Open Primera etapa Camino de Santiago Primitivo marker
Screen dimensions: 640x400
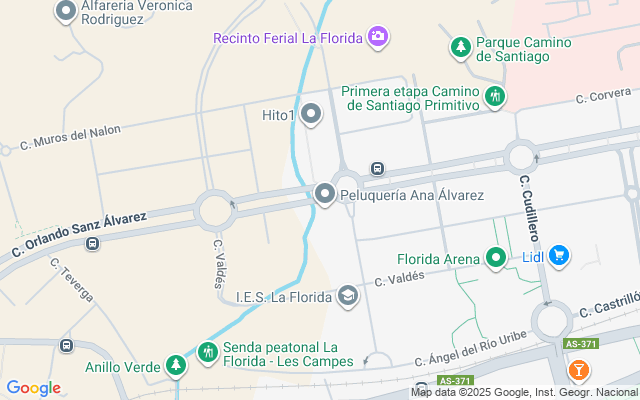(493, 97)
